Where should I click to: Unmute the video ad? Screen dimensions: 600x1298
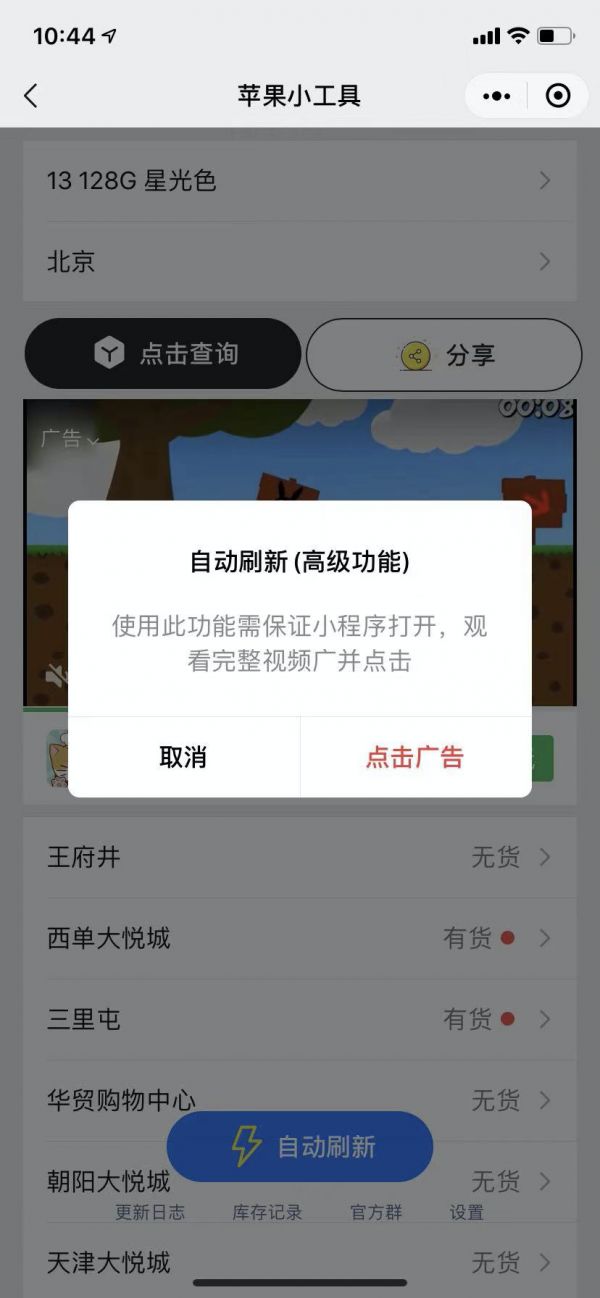tap(56, 677)
